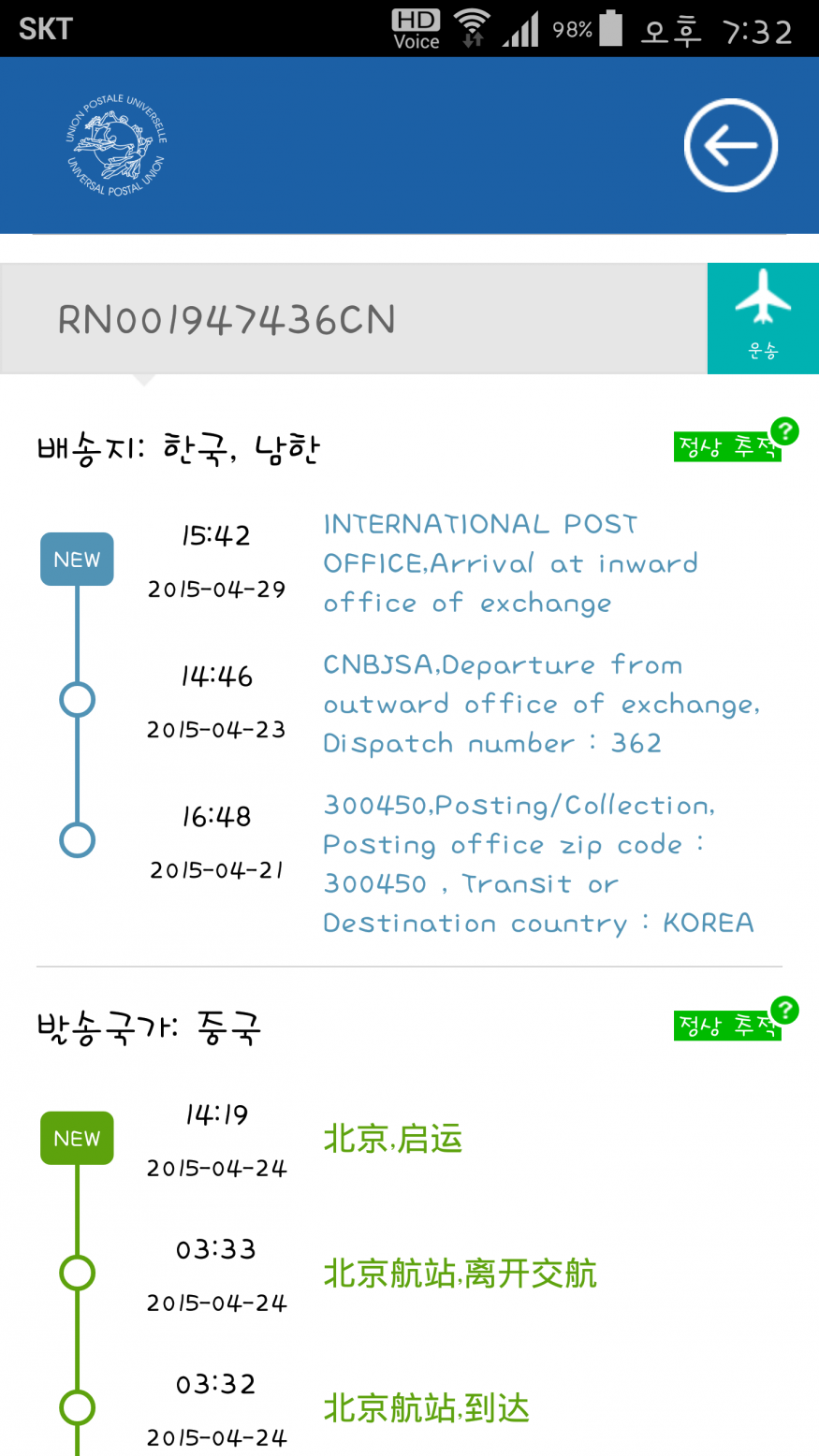Open help icon beside 배송지 status badge
Image resolution: width=819 pixels, height=1456 pixels.
[x=784, y=431]
